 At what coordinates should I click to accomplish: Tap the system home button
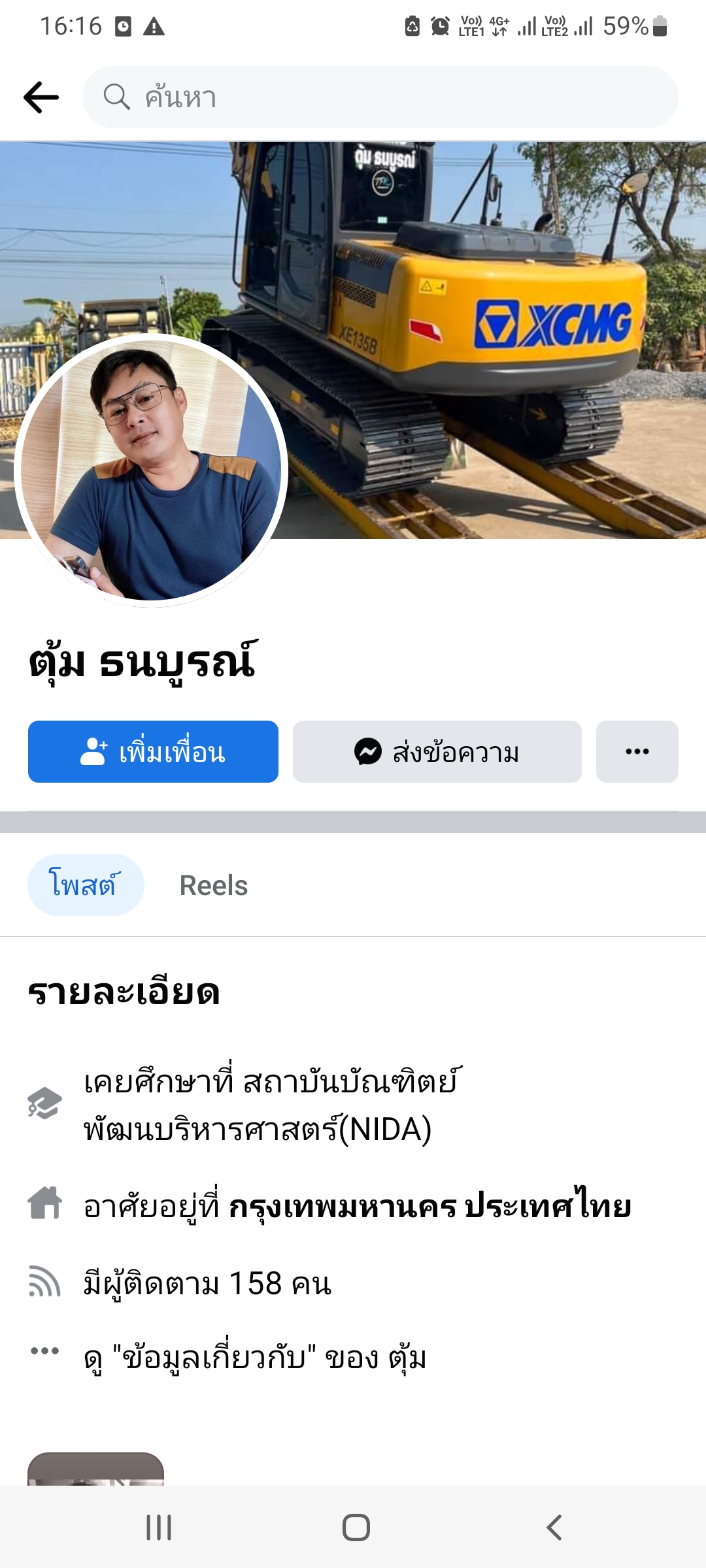[356, 1527]
